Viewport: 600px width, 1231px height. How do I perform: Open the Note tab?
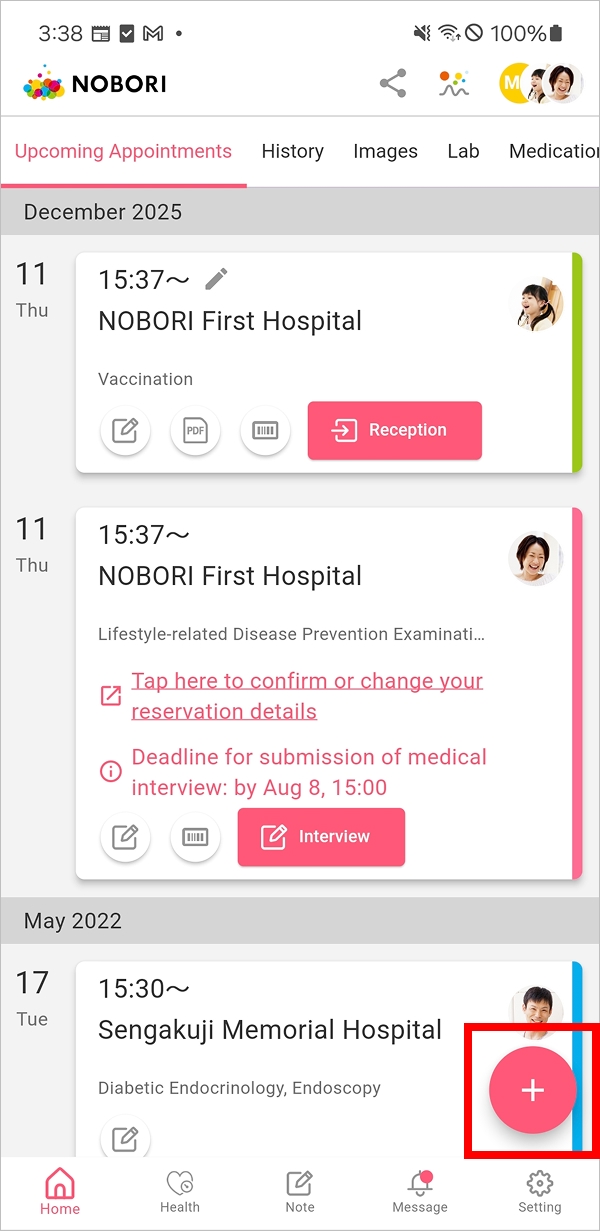[x=300, y=1192]
